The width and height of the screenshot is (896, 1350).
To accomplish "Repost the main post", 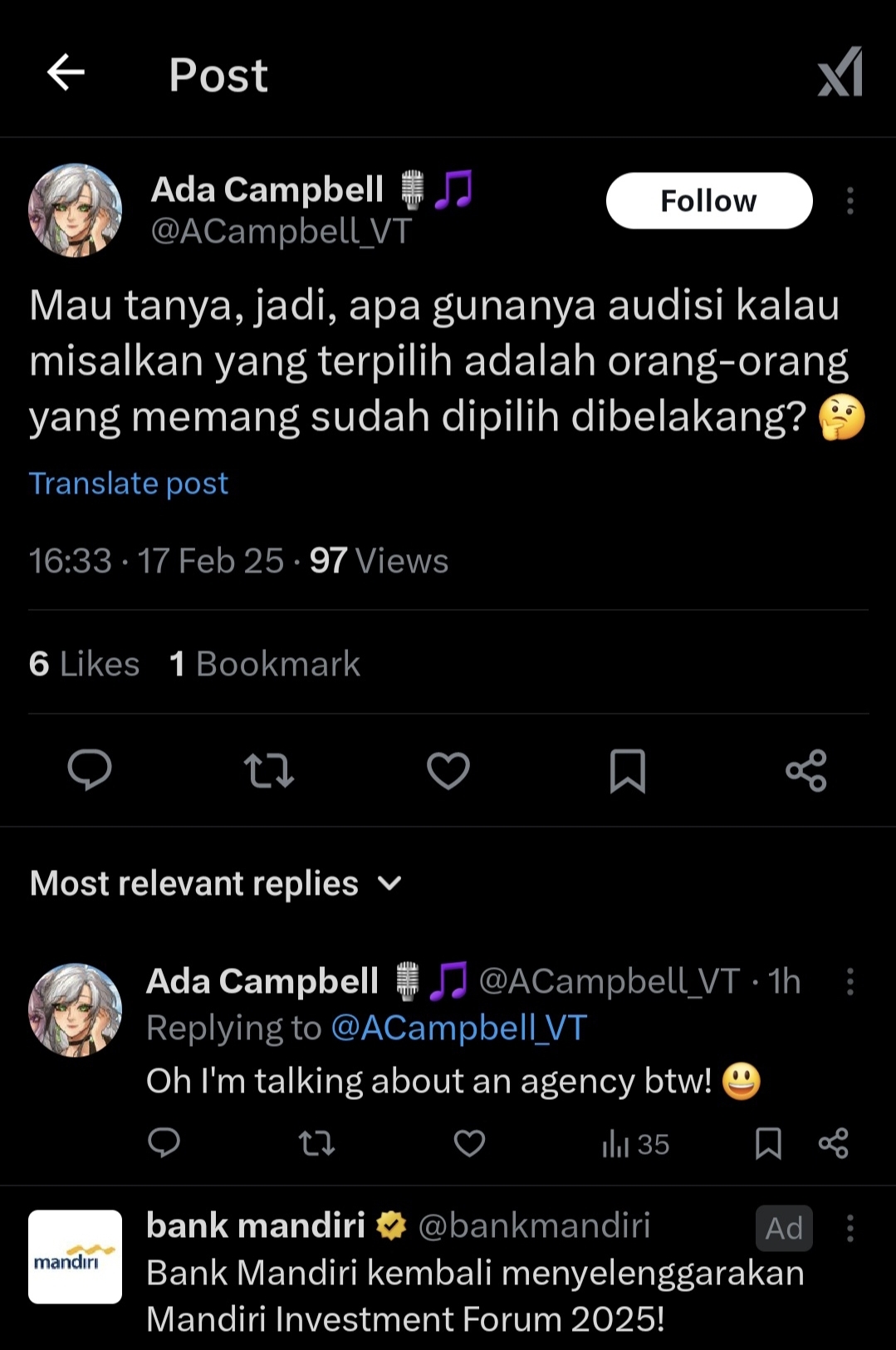I will coord(269,769).
